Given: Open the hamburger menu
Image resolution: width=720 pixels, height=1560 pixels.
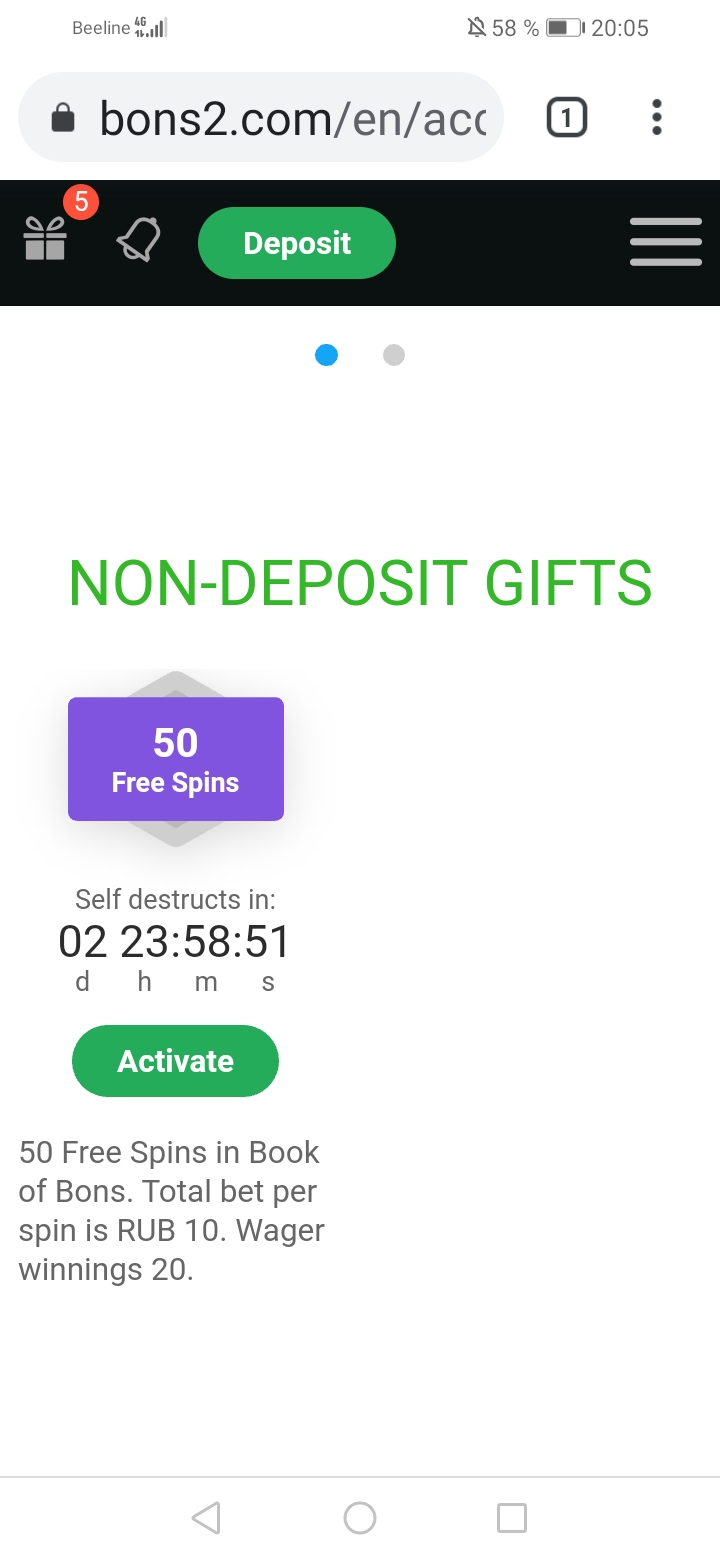Looking at the screenshot, I should pos(666,242).
